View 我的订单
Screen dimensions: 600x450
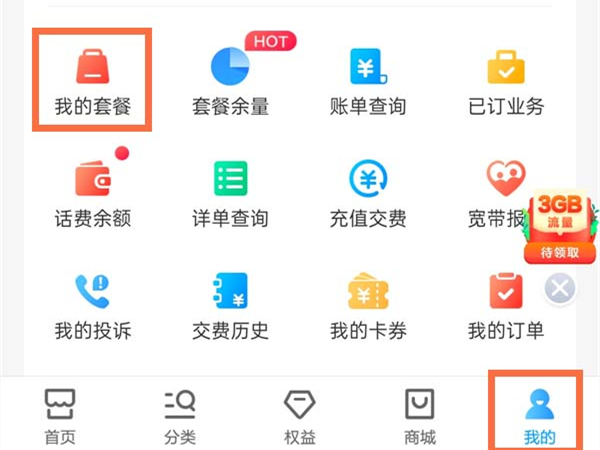(x=506, y=304)
